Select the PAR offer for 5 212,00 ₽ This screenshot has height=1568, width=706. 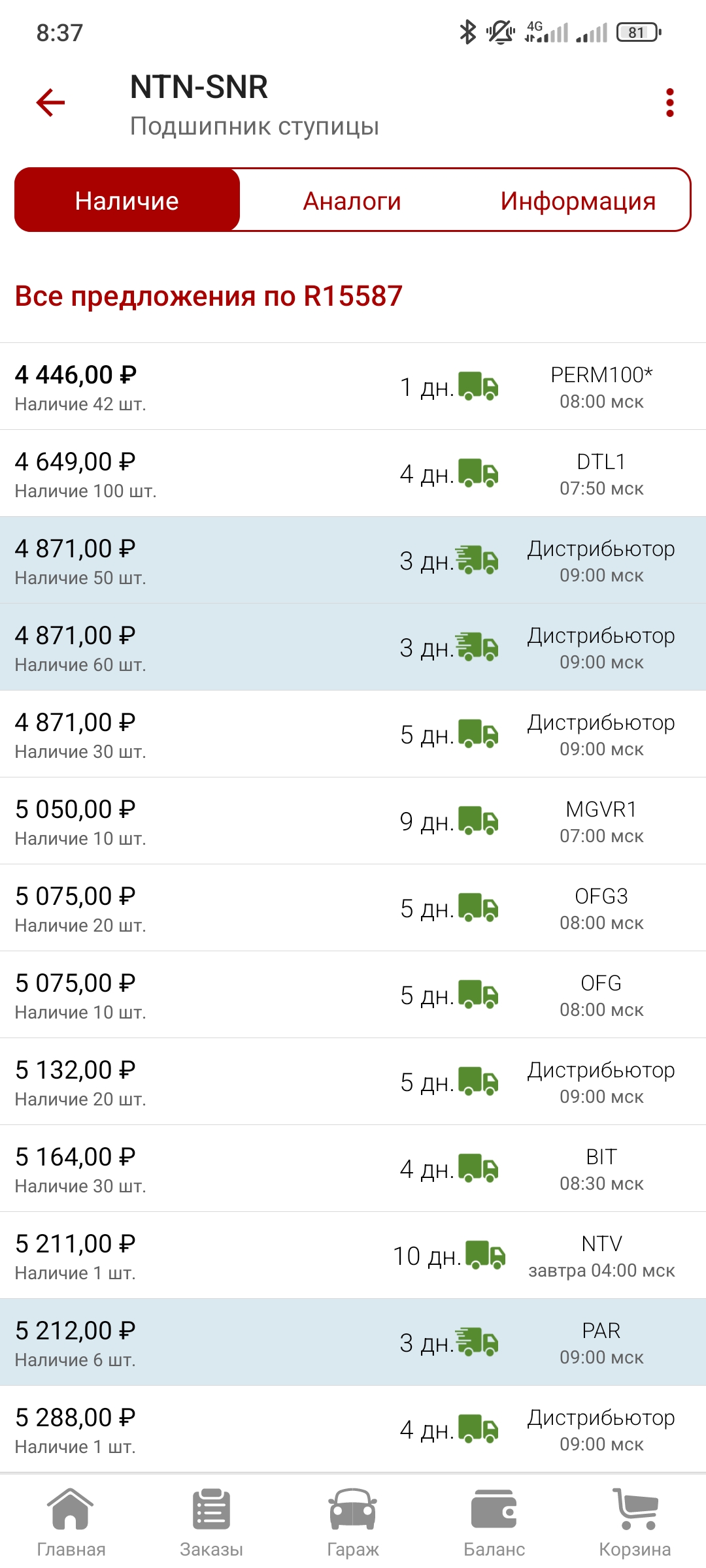pyautogui.click(x=353, y=1342)
